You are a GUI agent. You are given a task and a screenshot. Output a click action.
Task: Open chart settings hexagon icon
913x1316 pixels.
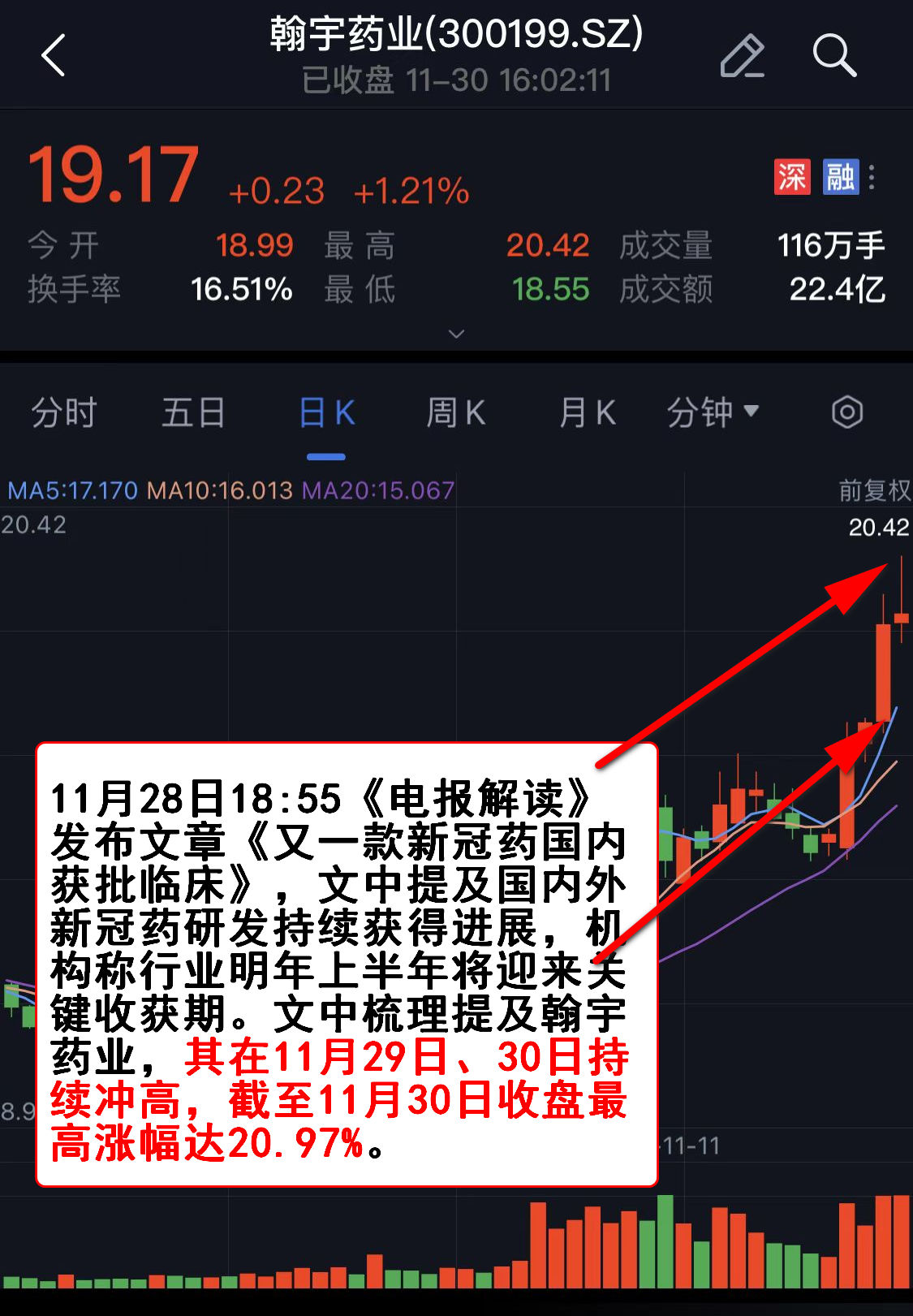[x=846, y=412]
